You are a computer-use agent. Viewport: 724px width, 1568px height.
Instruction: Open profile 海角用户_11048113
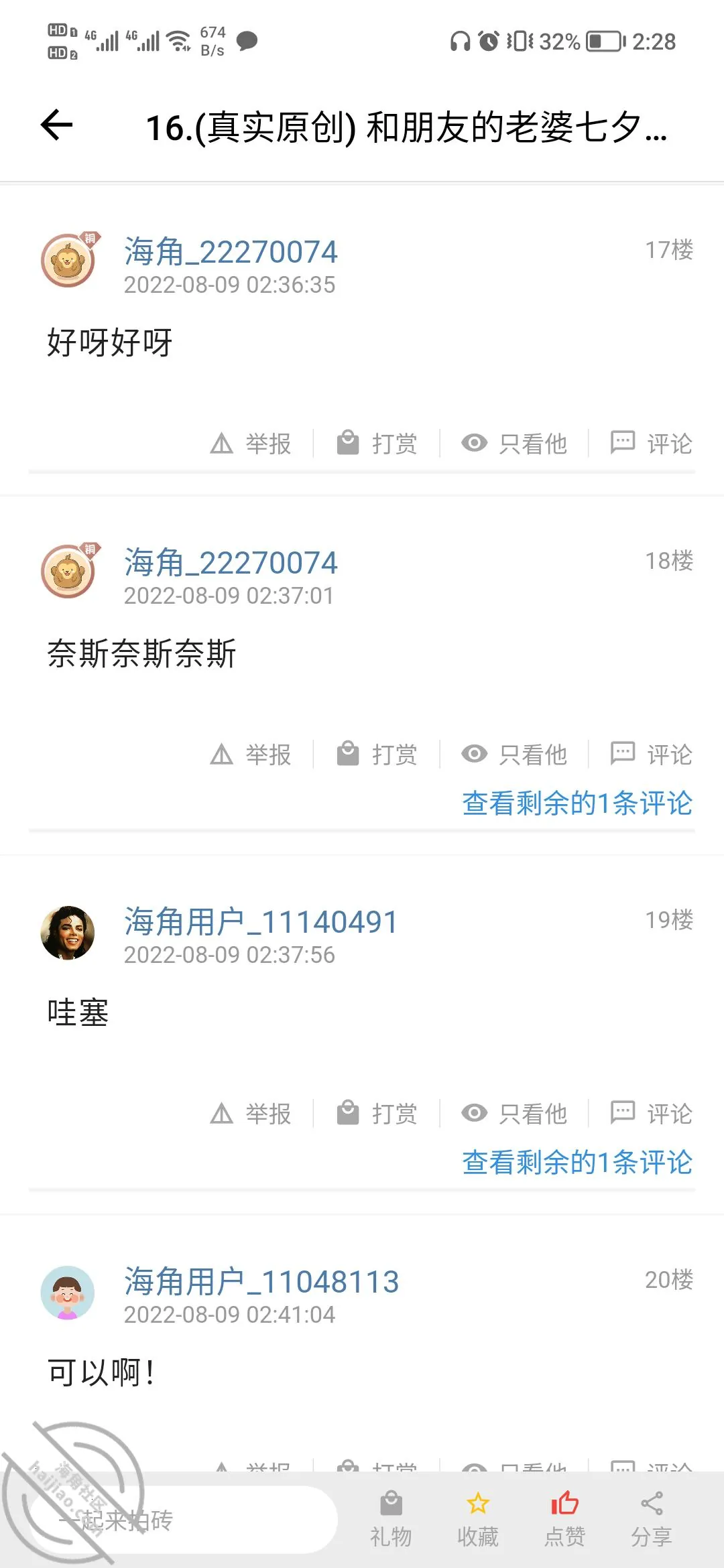(261, 1282)
